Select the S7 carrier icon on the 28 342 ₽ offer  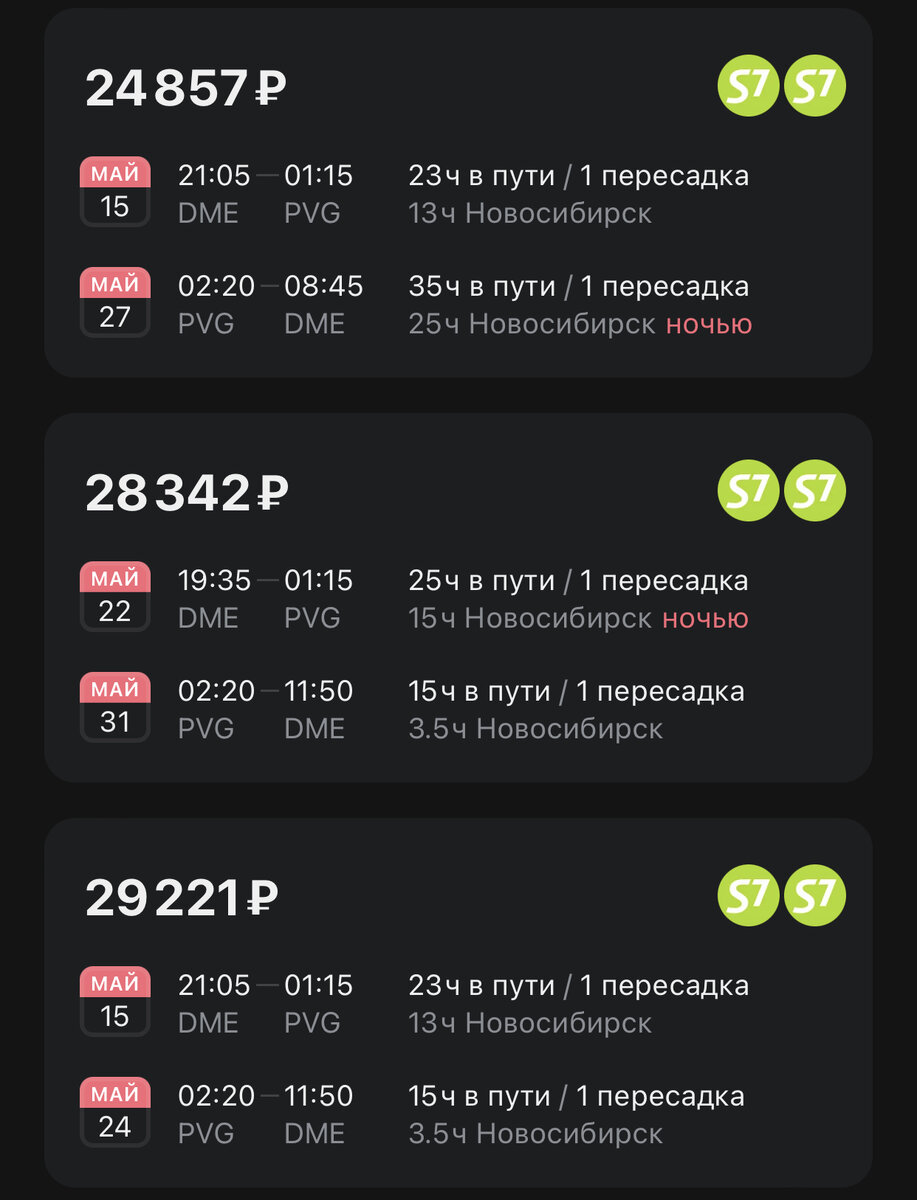click(748, 490)
